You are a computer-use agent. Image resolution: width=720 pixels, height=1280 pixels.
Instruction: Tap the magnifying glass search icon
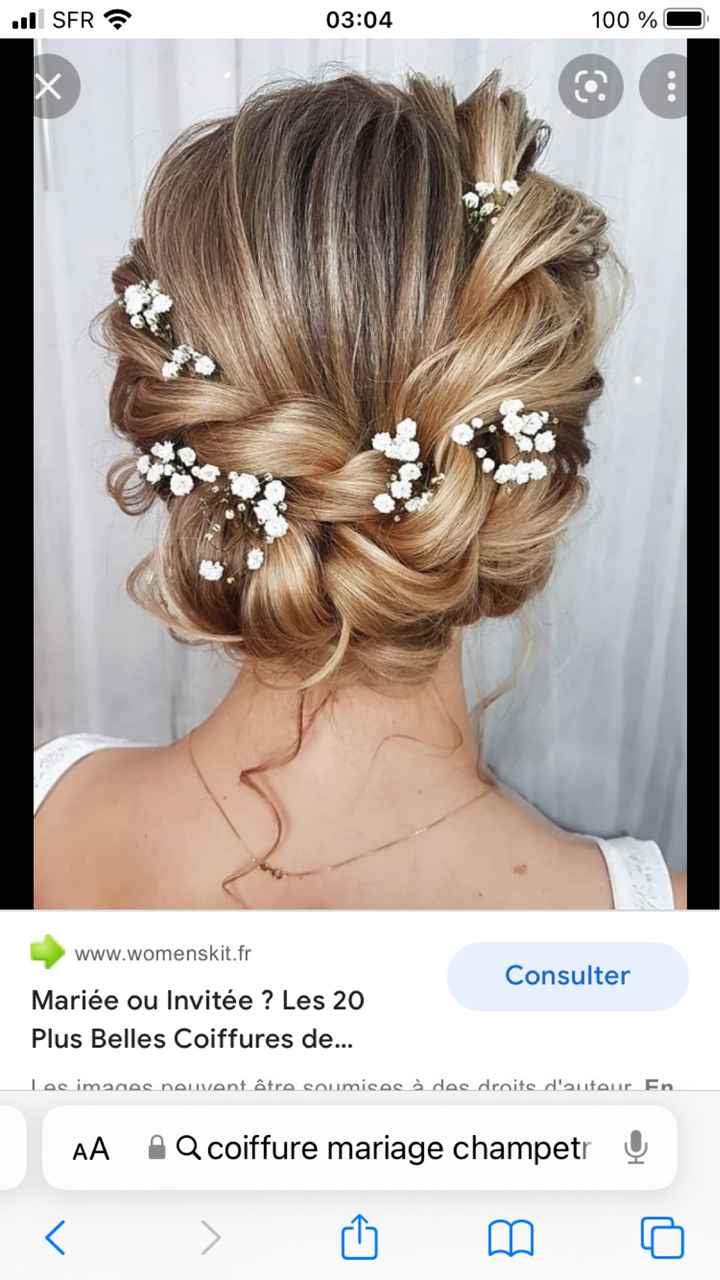[x=188, y=1148]
